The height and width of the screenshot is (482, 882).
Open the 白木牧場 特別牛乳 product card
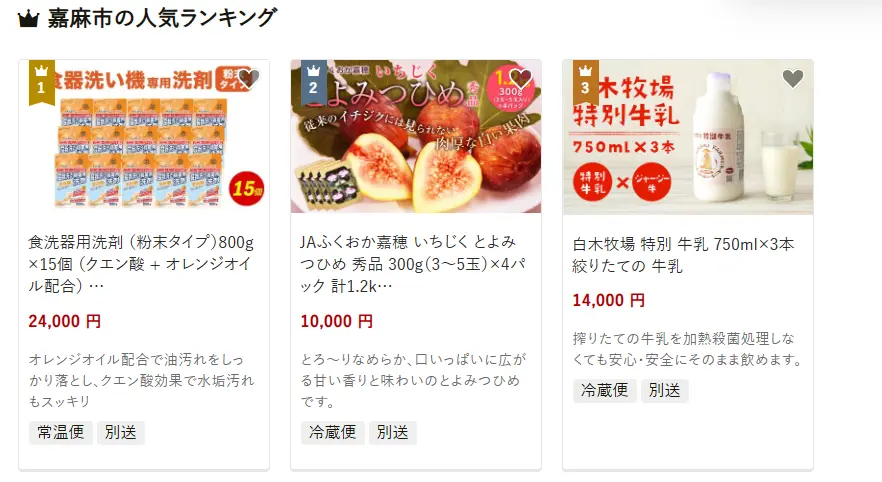click(x=686, y=255)
